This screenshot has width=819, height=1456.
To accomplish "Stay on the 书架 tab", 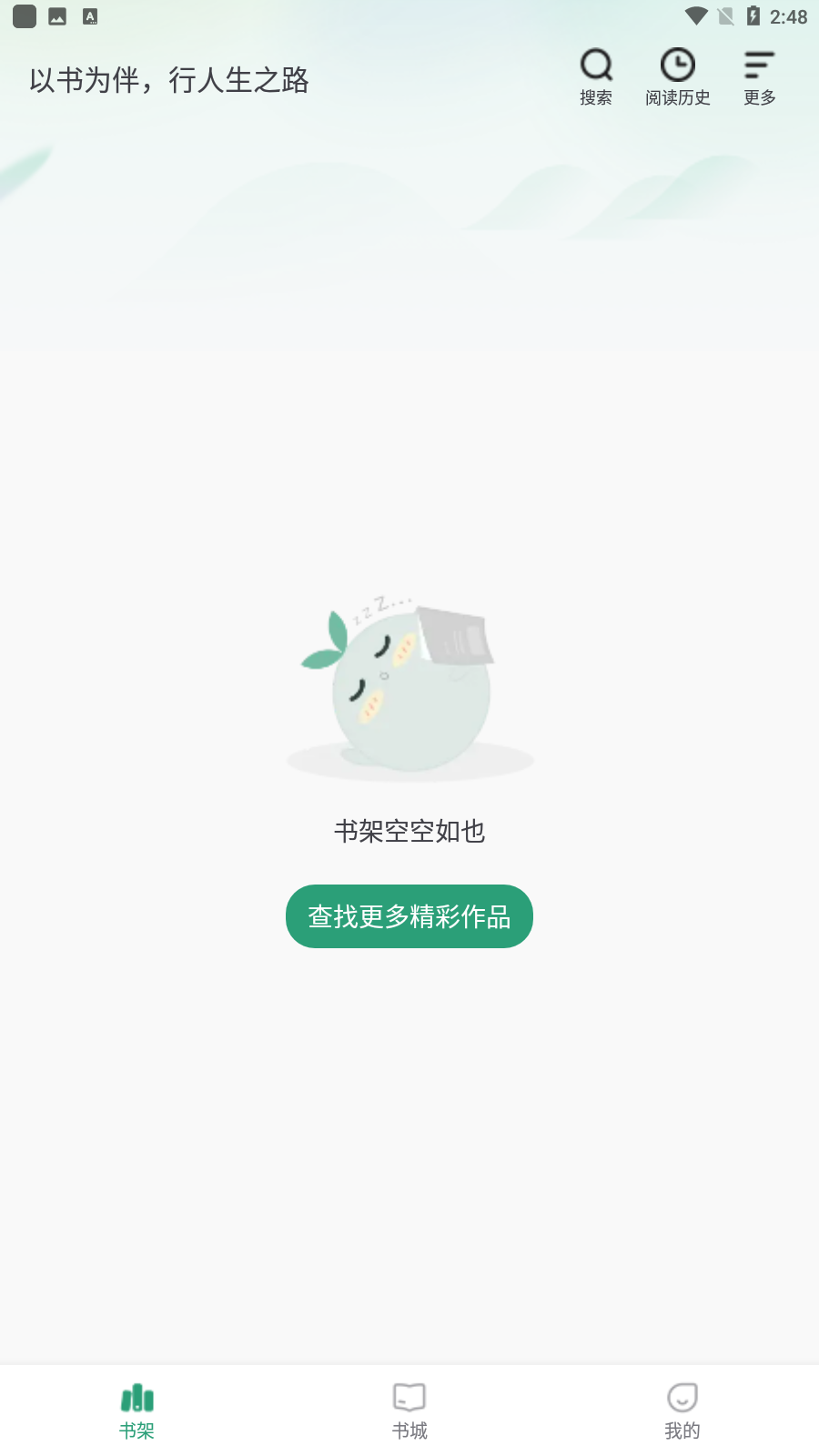I will point(136,1409).
